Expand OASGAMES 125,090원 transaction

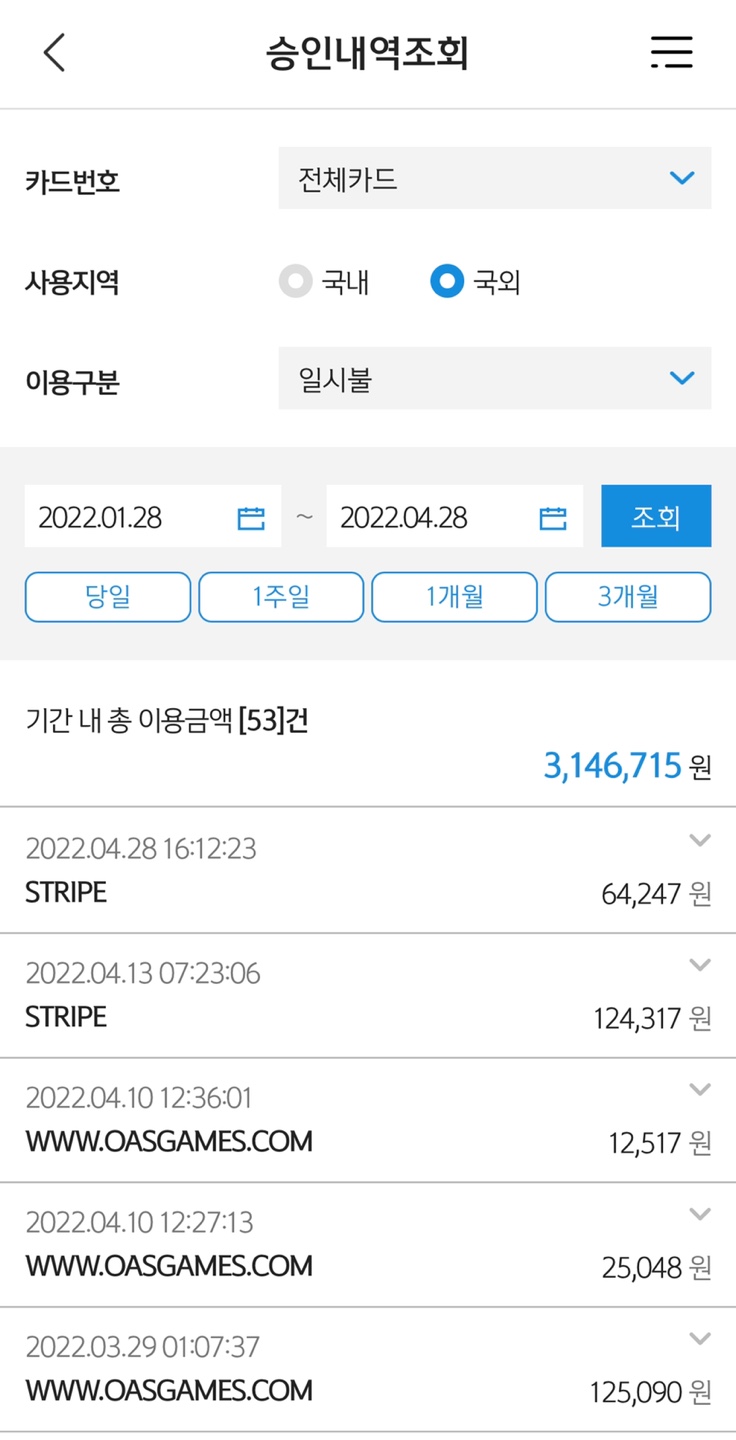[700, 1338]
